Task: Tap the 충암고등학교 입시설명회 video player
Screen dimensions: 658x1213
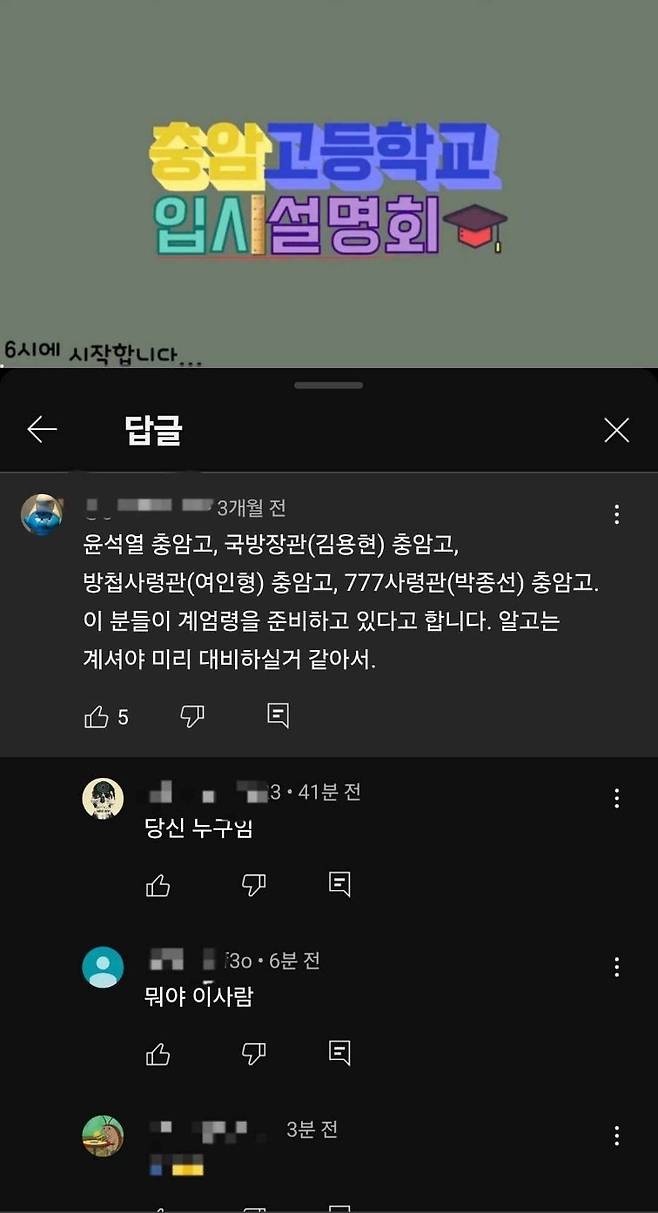Action: pos(329,190)
